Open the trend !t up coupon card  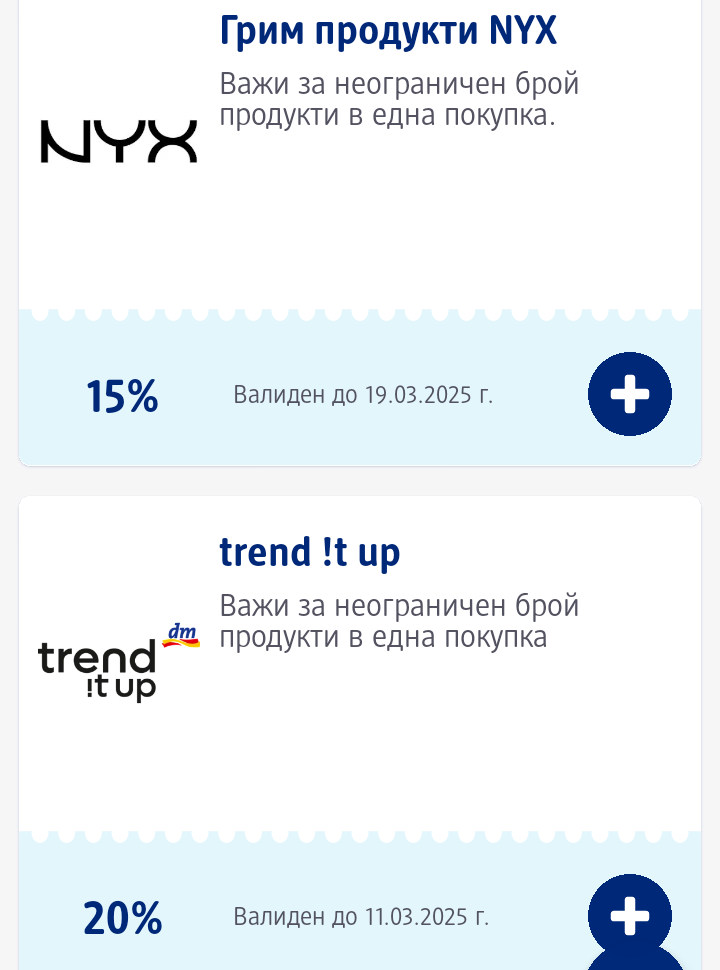(360, 732)
